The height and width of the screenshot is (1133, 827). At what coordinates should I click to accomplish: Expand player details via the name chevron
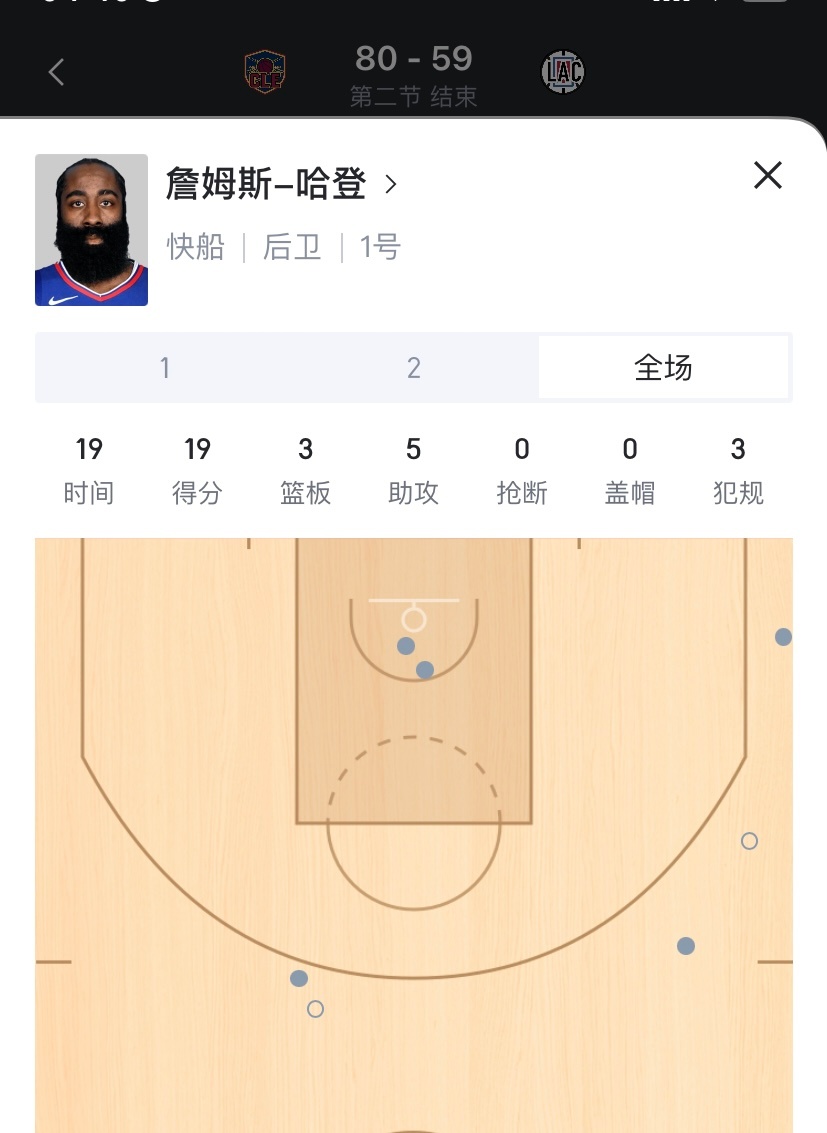(x=390, y=184)
